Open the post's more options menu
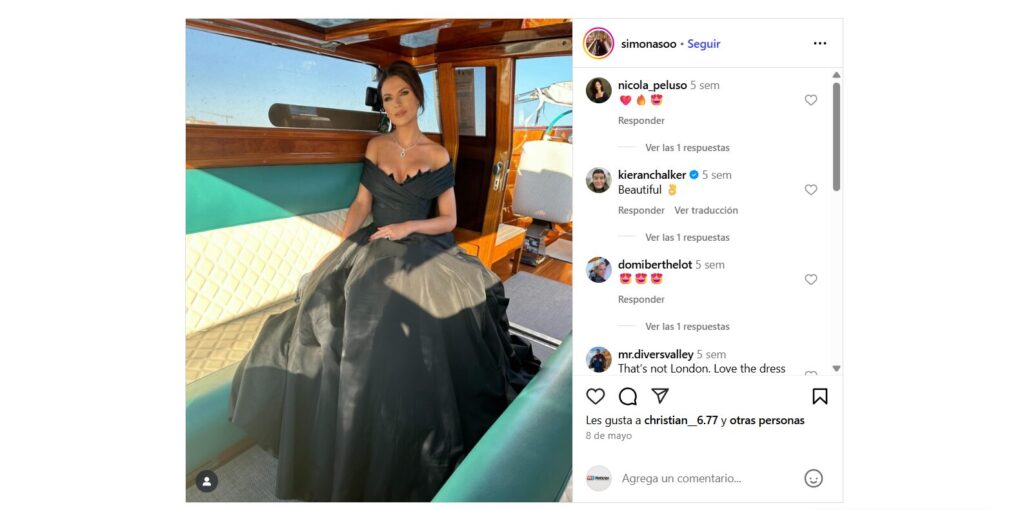1024x510 pixels. (820, 43)
